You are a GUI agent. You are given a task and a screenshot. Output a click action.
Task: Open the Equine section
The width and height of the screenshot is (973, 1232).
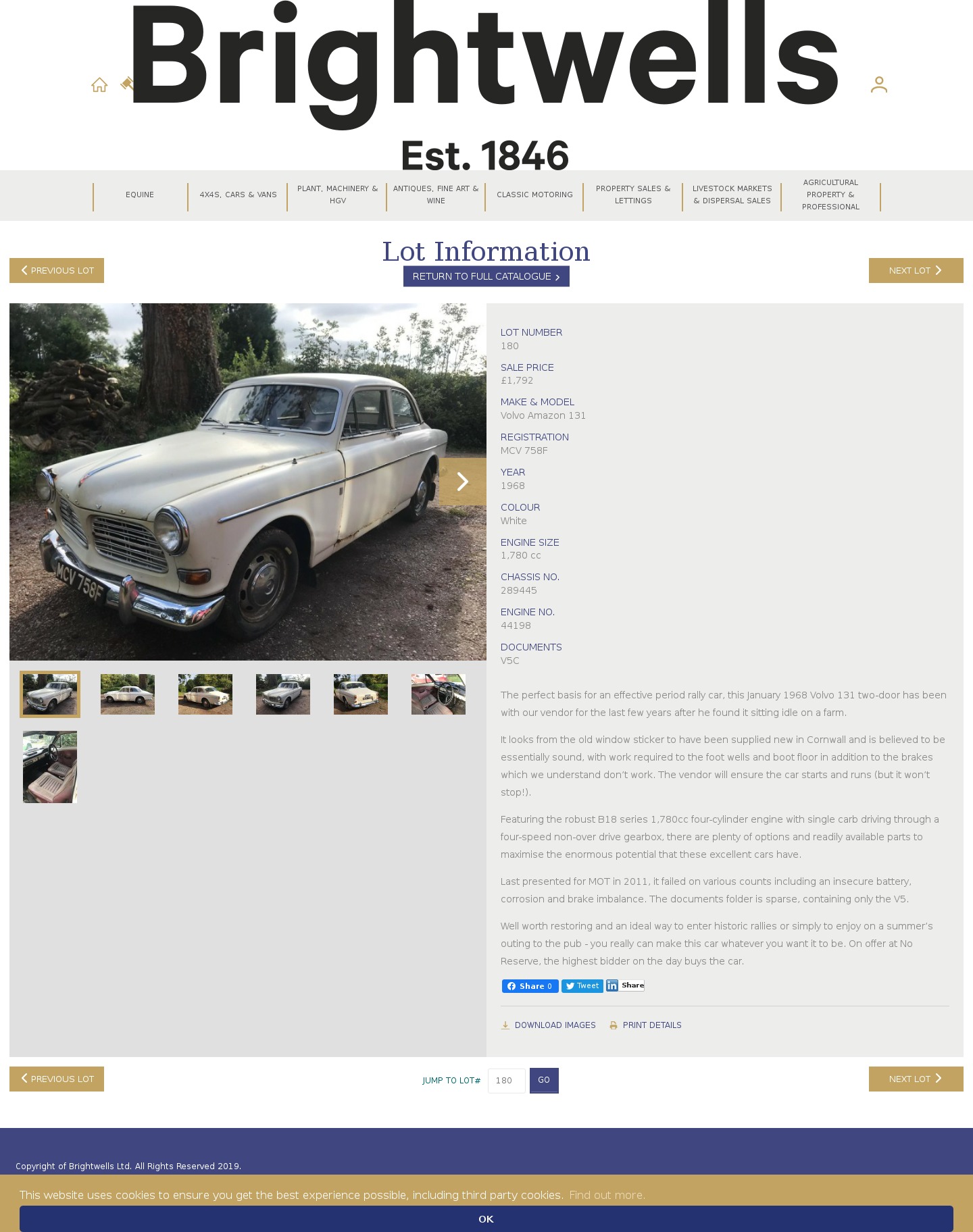pyautogui.click(x=140, y=195)
